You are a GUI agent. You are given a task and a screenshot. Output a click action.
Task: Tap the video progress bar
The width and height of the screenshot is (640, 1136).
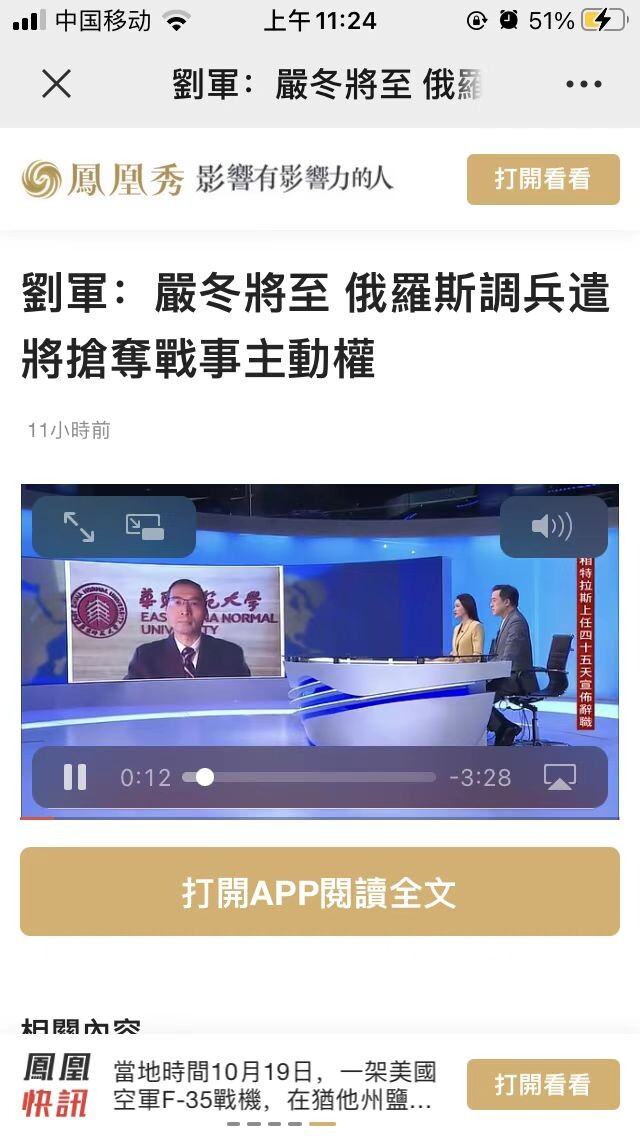tap(309, 777)
